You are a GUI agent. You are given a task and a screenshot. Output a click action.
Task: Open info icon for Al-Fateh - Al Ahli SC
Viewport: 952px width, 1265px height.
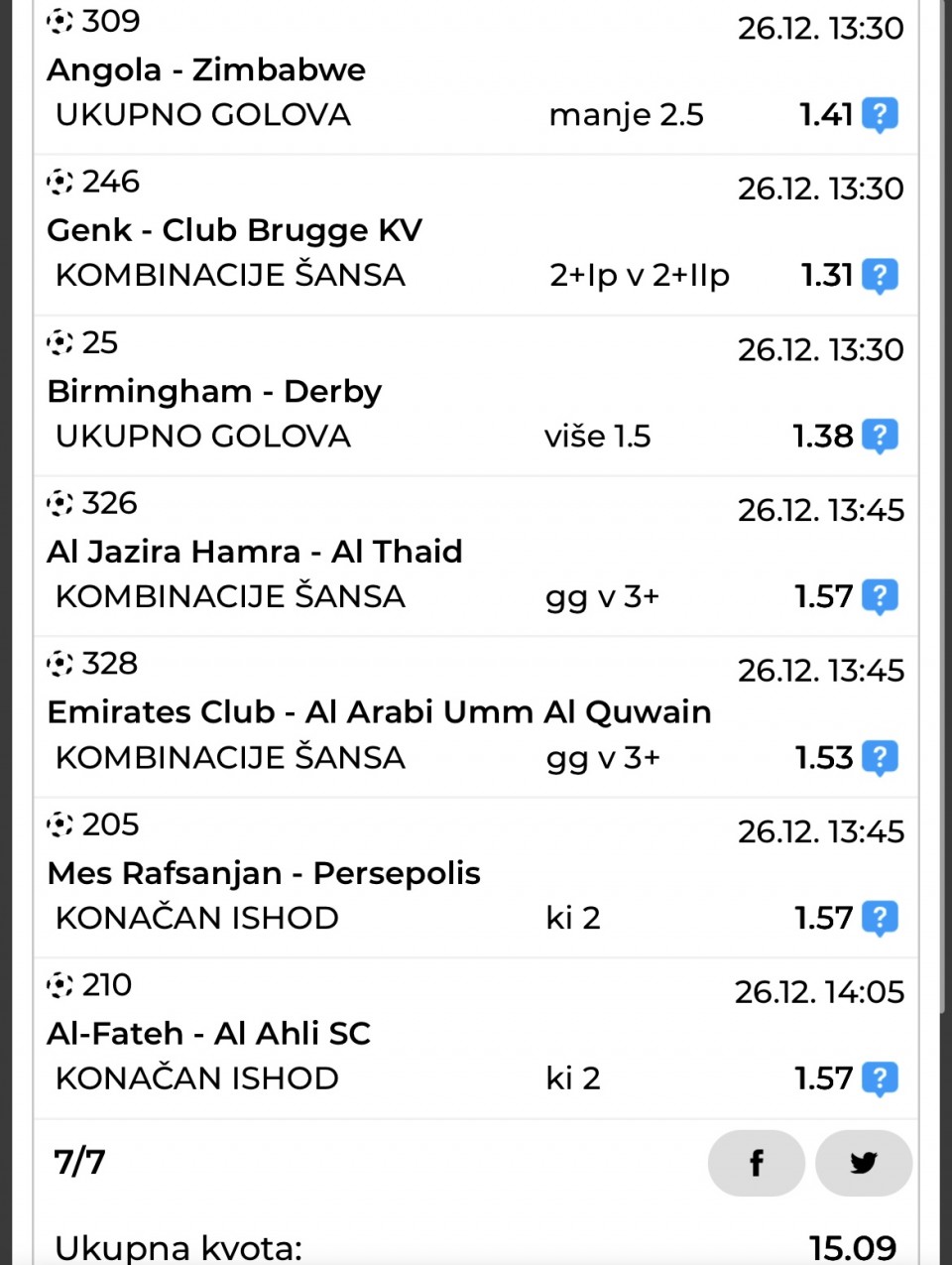coord(880,1078)
